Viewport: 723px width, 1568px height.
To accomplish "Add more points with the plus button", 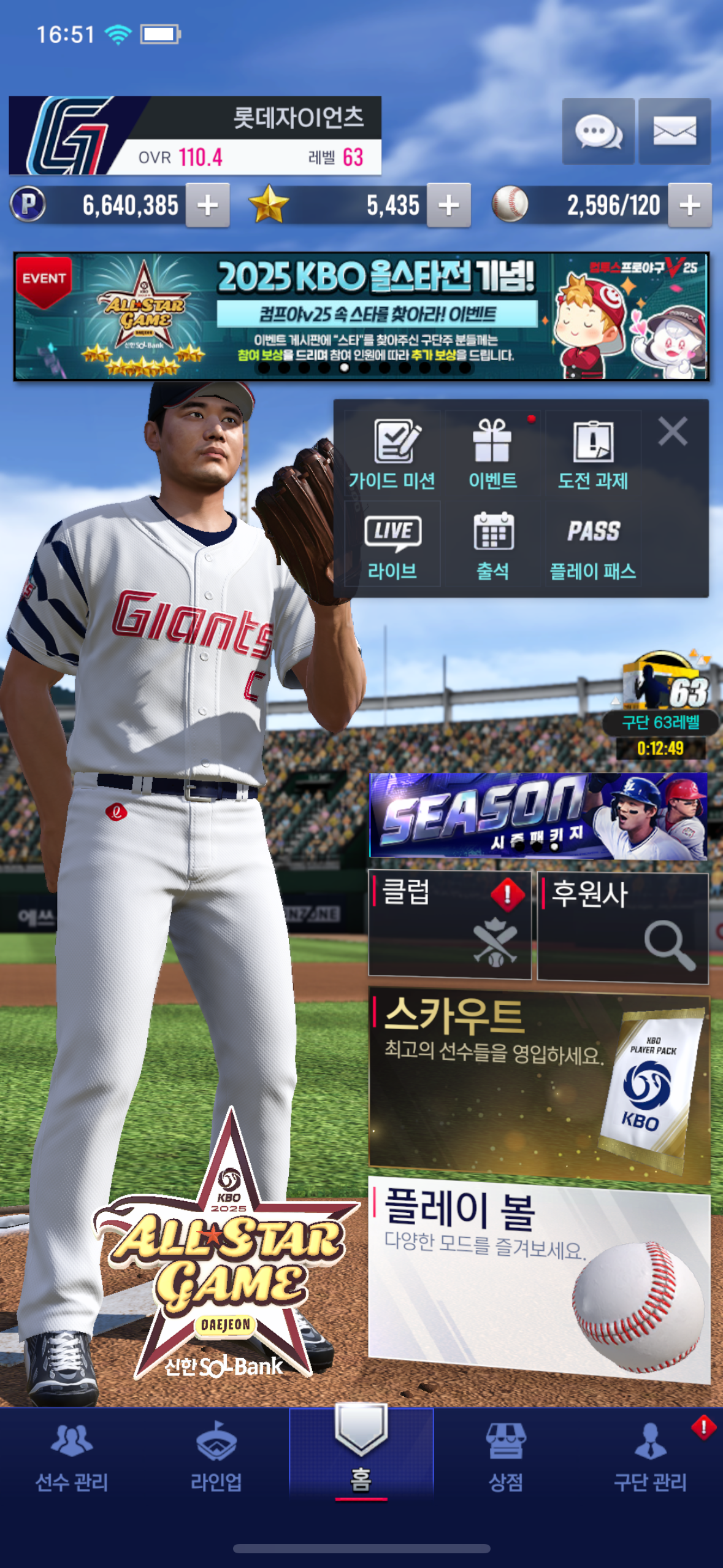I will coord(208,206).
